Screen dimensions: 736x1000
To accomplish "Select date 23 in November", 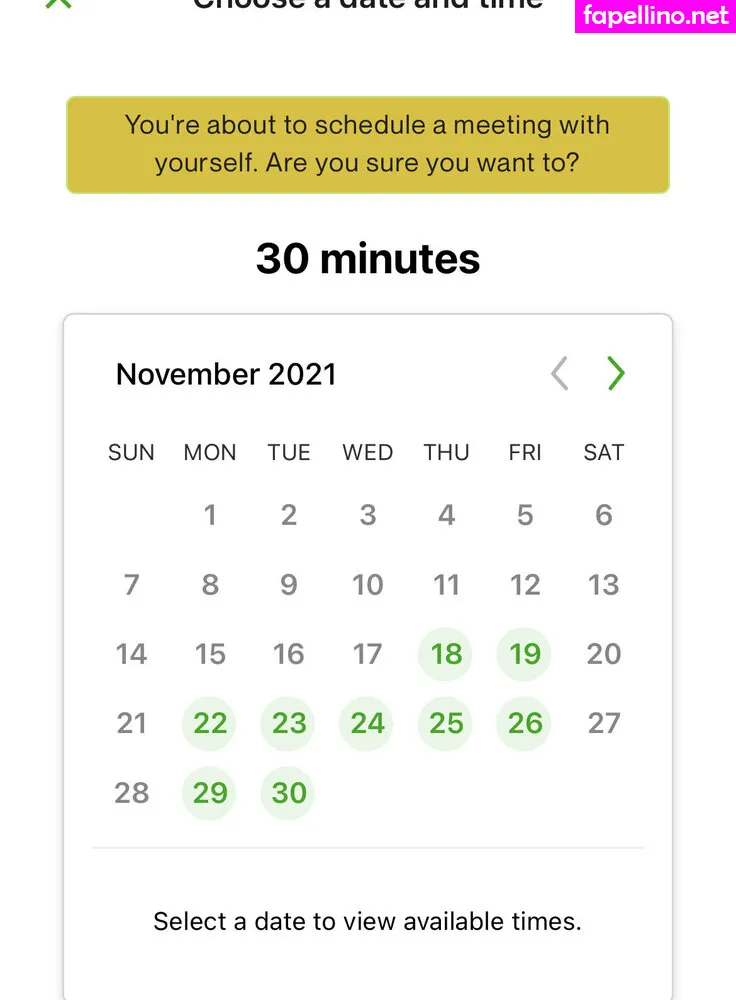I will (x=289, y=723).
